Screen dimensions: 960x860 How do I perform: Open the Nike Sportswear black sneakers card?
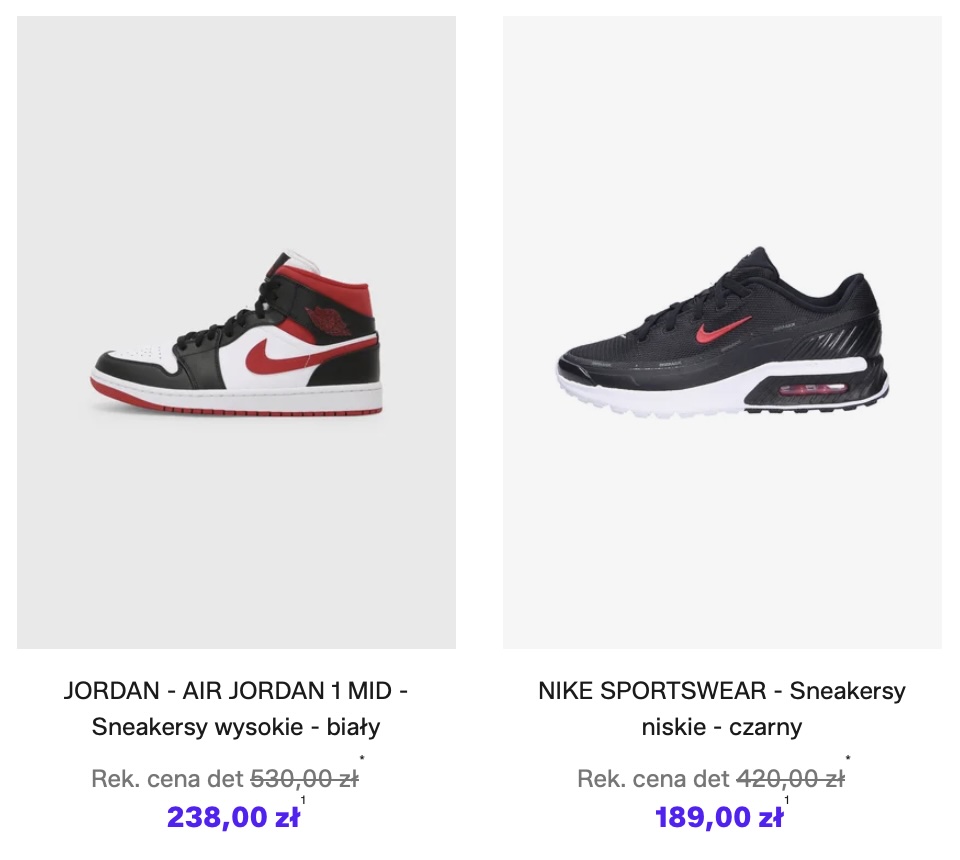pyautogui.click(x=722, y=333)
